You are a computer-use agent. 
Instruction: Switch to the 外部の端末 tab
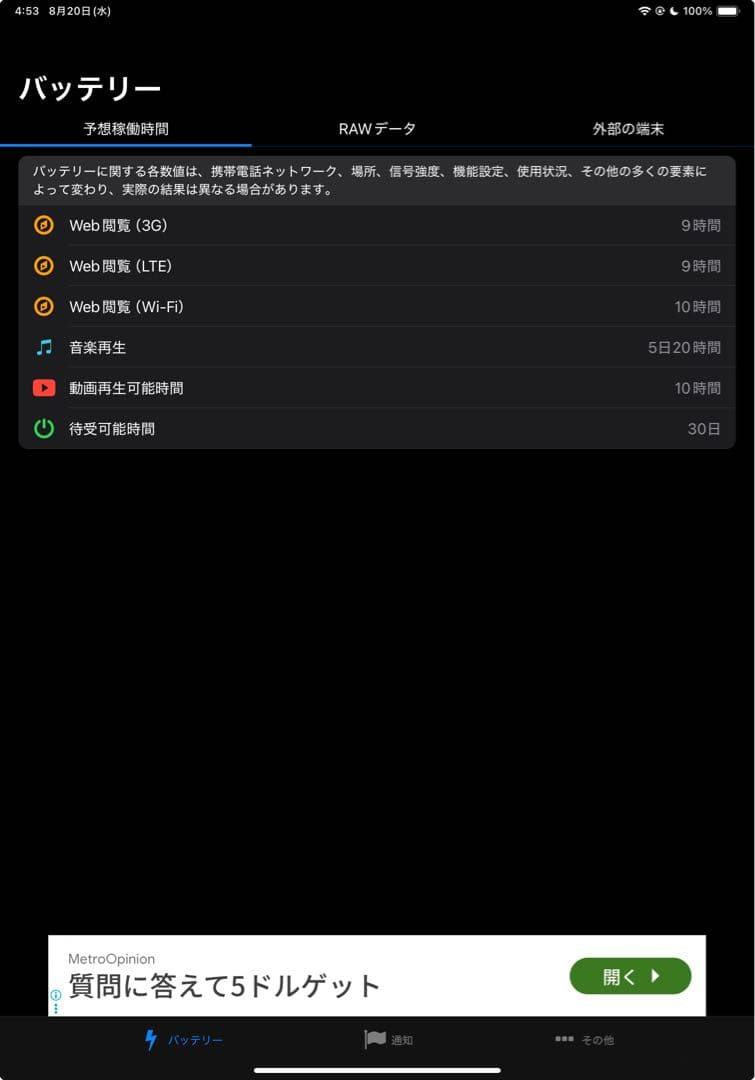(628, 129)
